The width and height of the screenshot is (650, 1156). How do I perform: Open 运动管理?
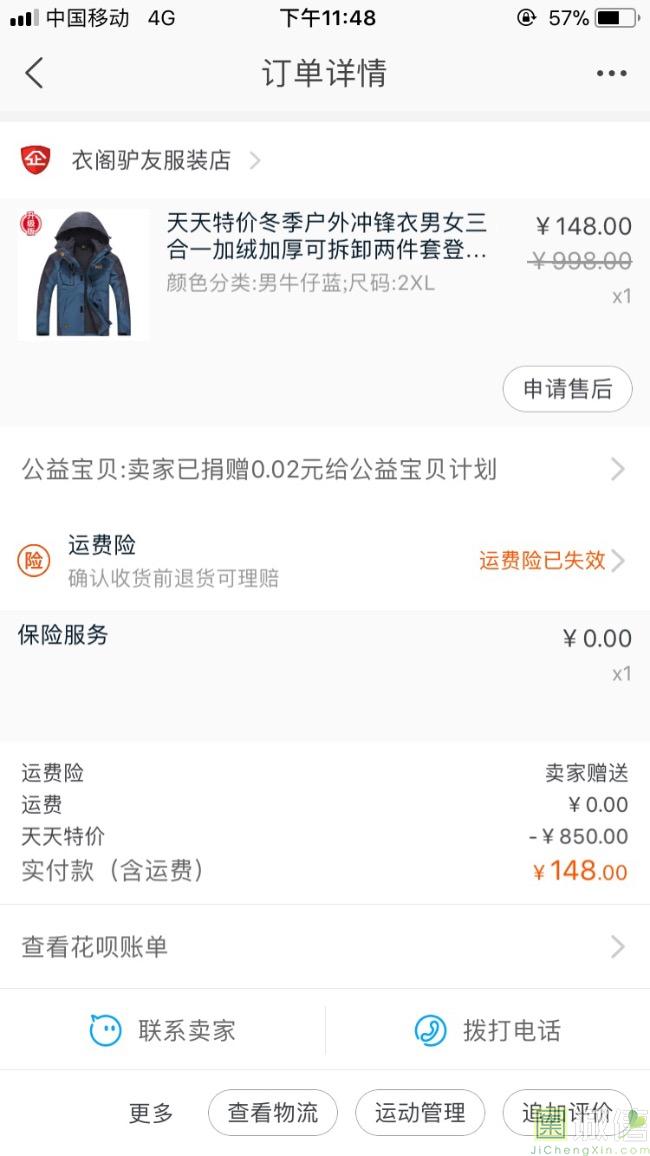(x=420, y=1113)
